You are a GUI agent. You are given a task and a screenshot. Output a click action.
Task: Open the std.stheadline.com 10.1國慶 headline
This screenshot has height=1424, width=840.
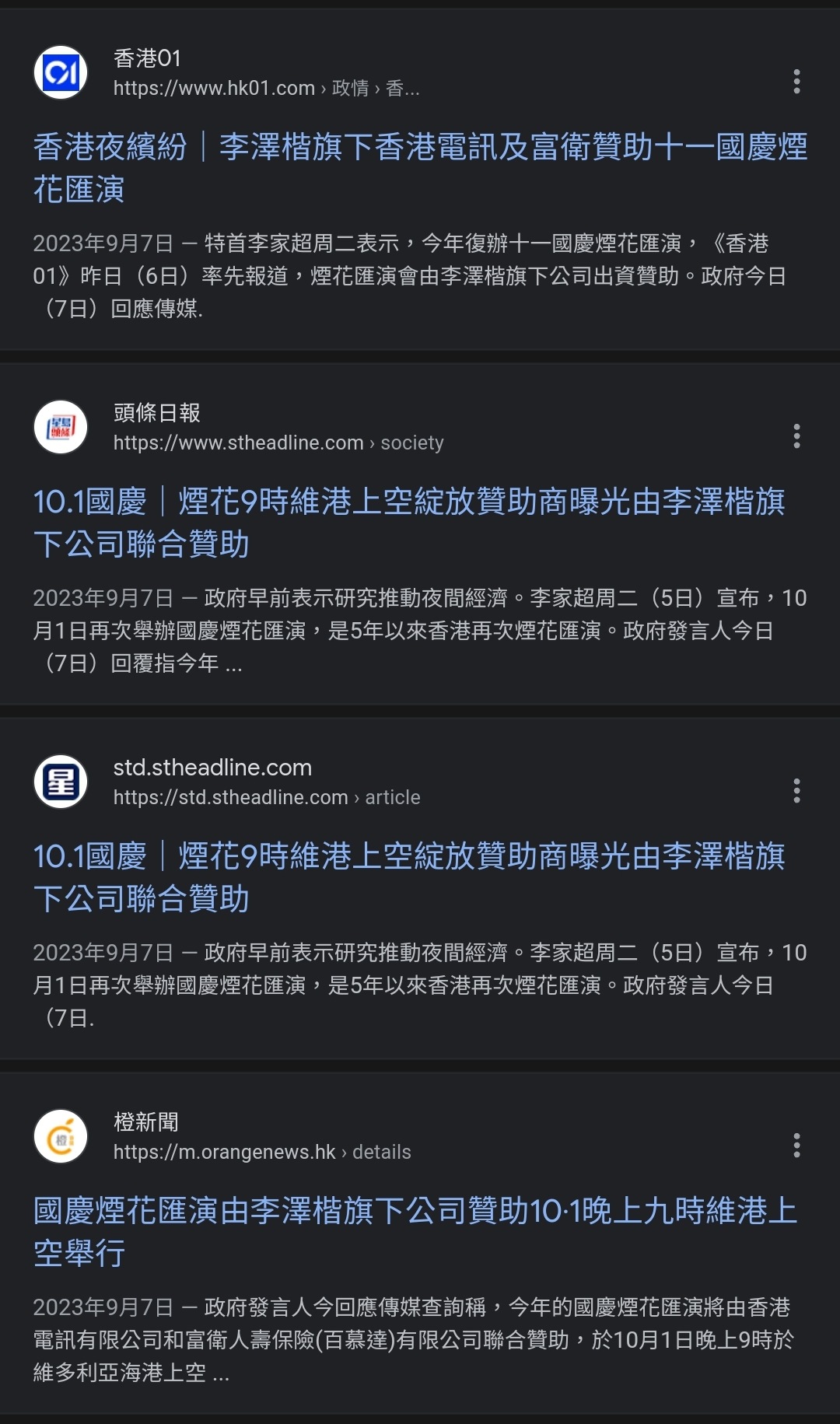(x=409, y=877)
